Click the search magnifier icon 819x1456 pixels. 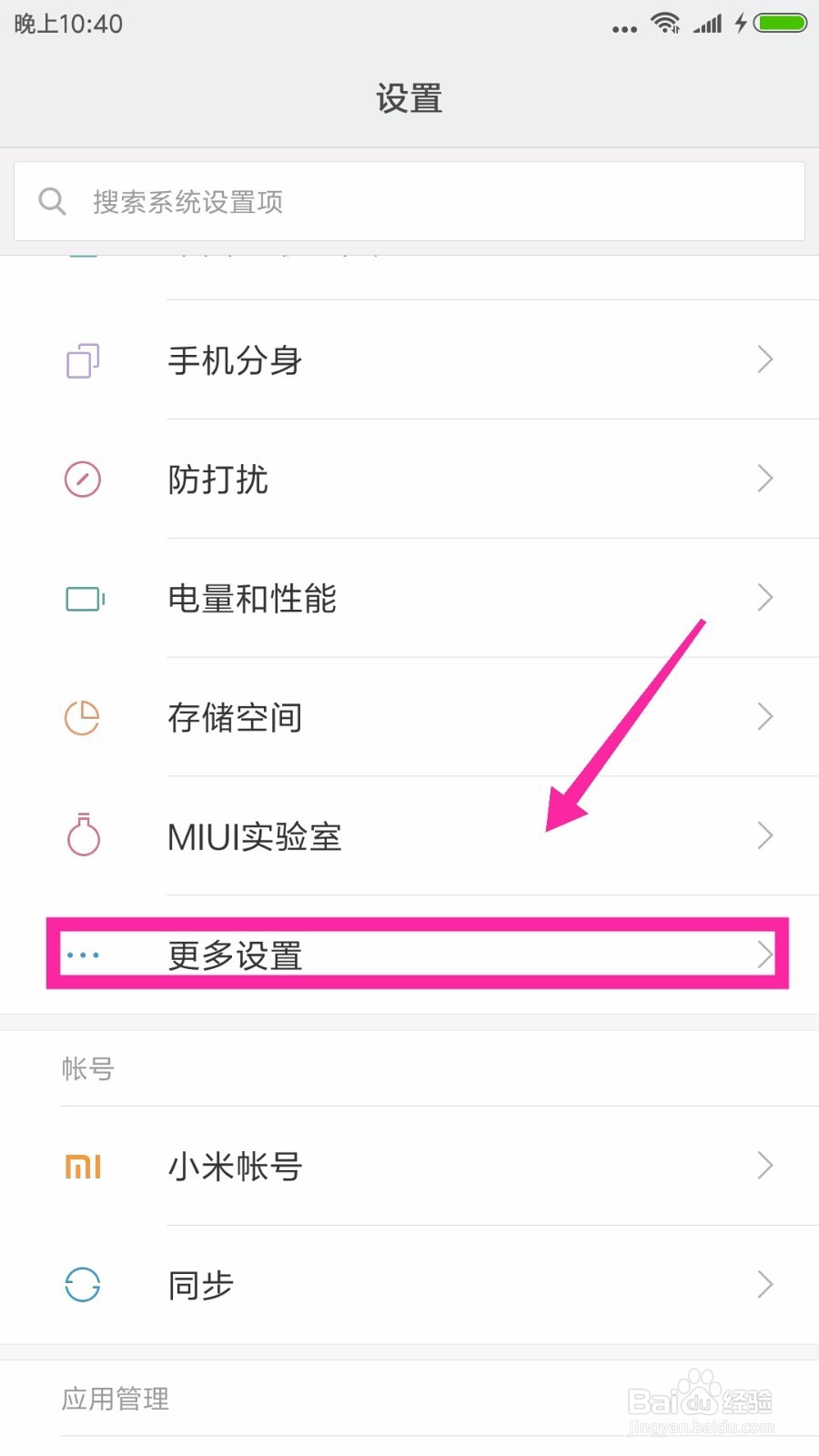tap(52, 201)
